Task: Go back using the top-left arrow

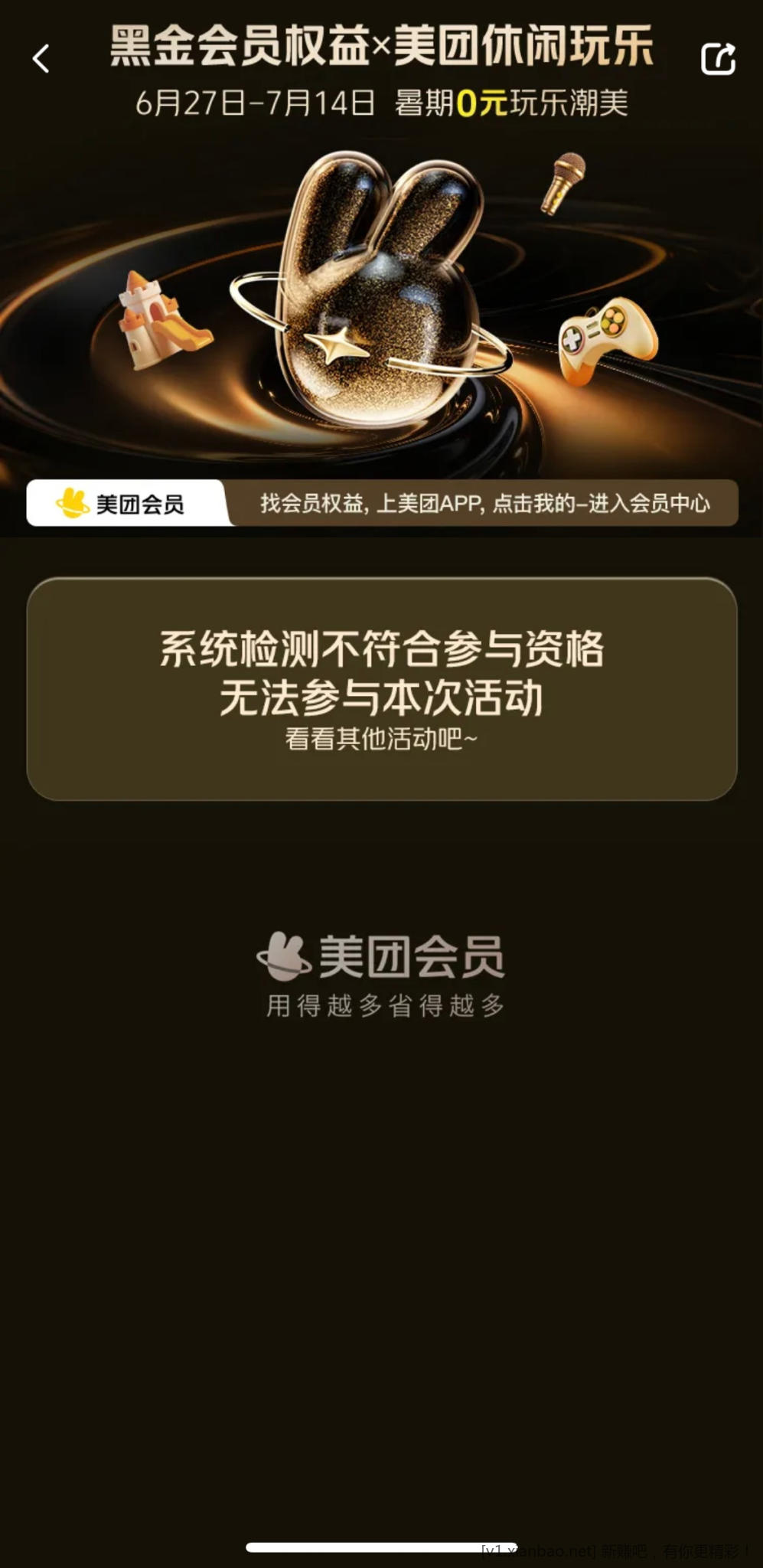Action: coord(41,59)
